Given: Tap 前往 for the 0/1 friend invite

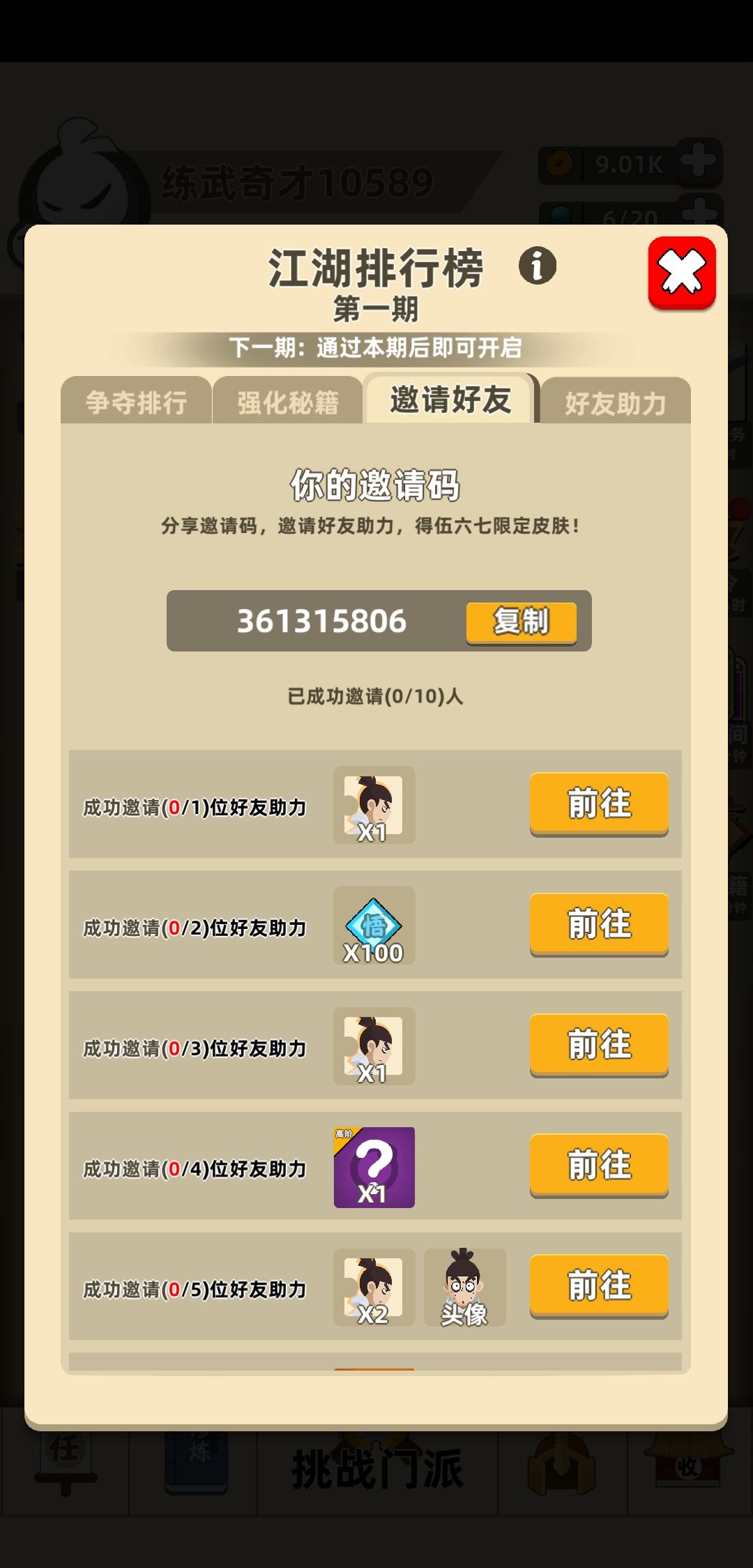Looking at the screenshot, I should click(599, 804).
